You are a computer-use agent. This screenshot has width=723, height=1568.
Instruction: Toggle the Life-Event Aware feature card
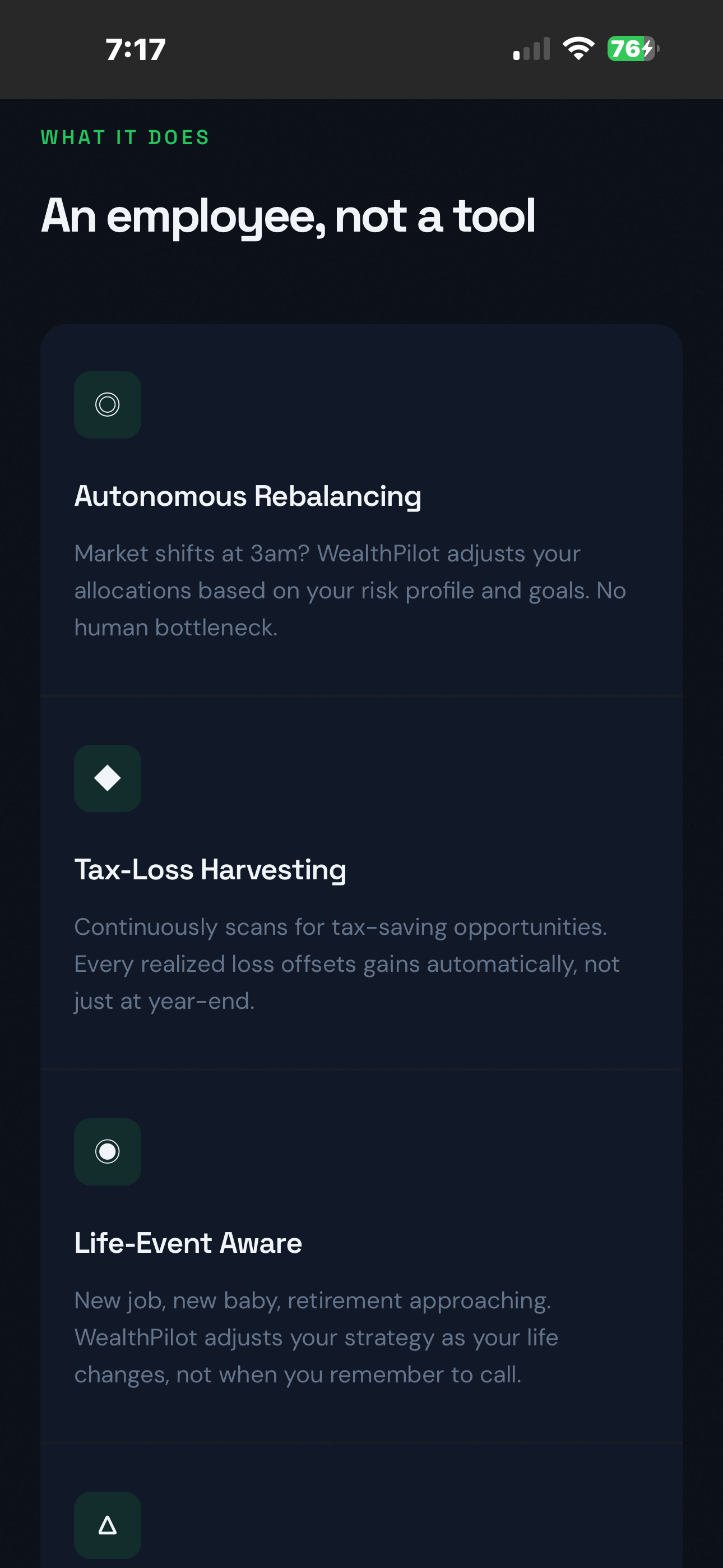[361, 1254]
